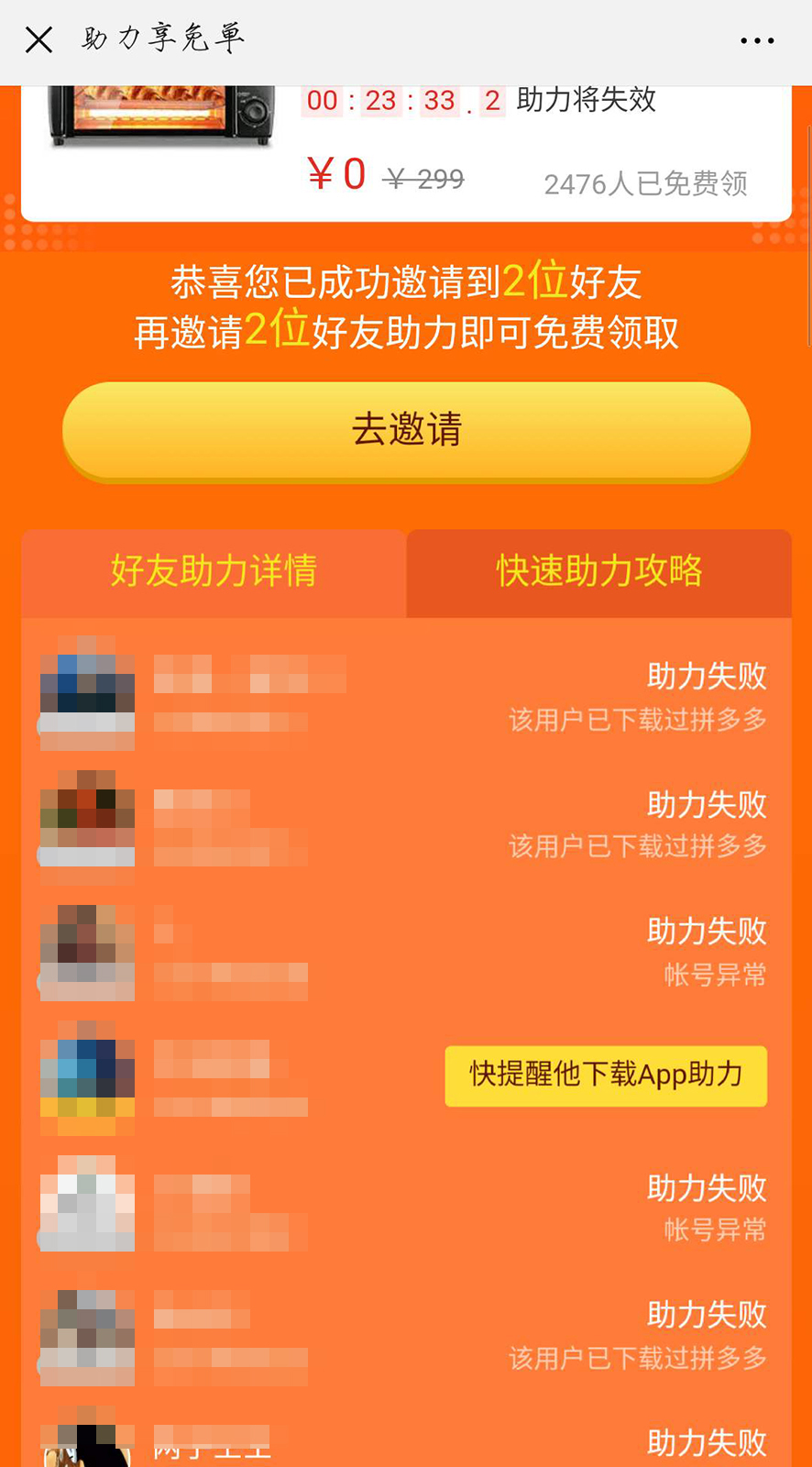812x1467 pixels.
Task: Switch to the 好友助力详情 tab
Action: coord(214,571)
